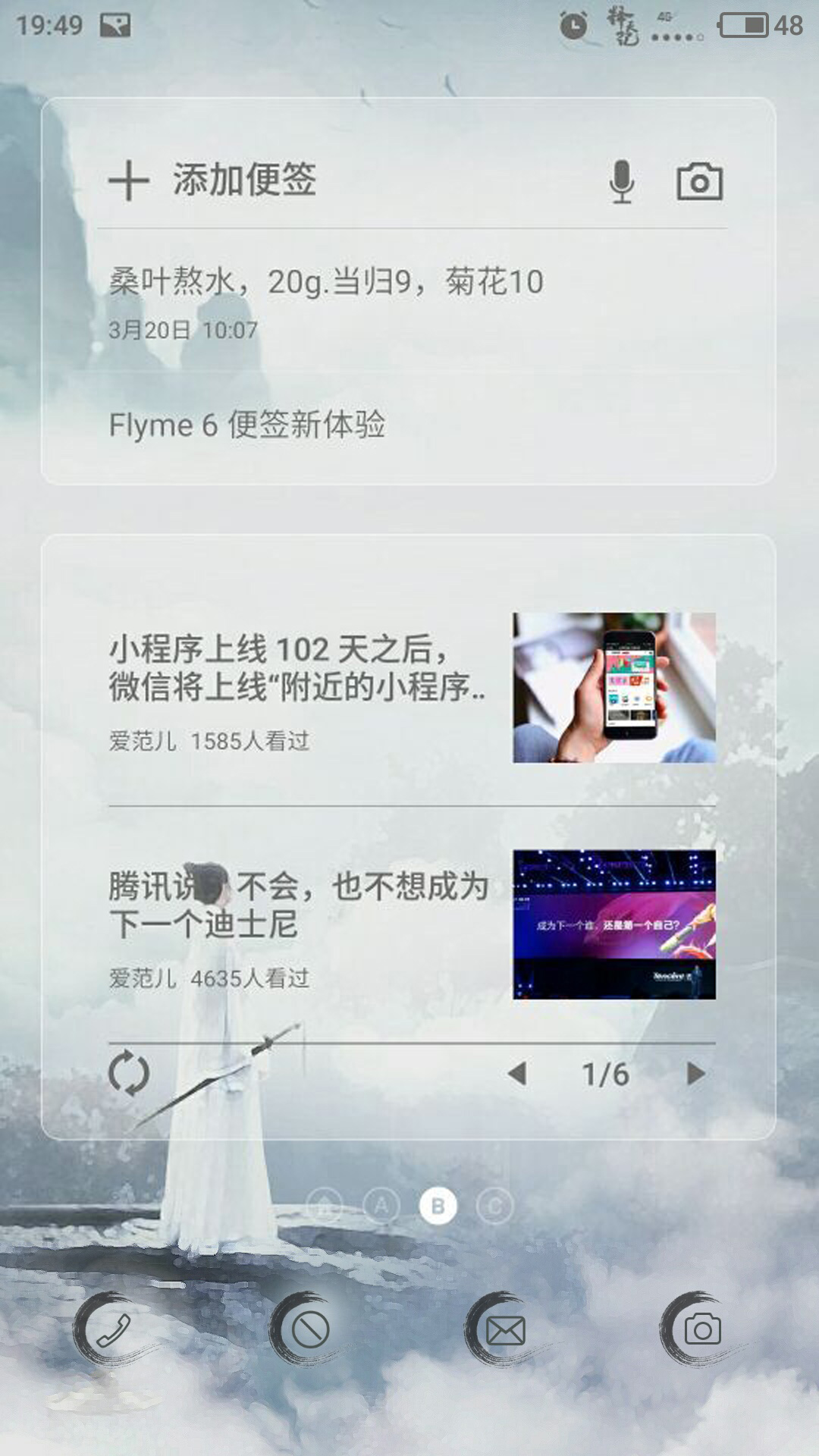Create a photo note via the widget's camera icon
This screenshot has width=819, height=1456.
tap(699, 181)
